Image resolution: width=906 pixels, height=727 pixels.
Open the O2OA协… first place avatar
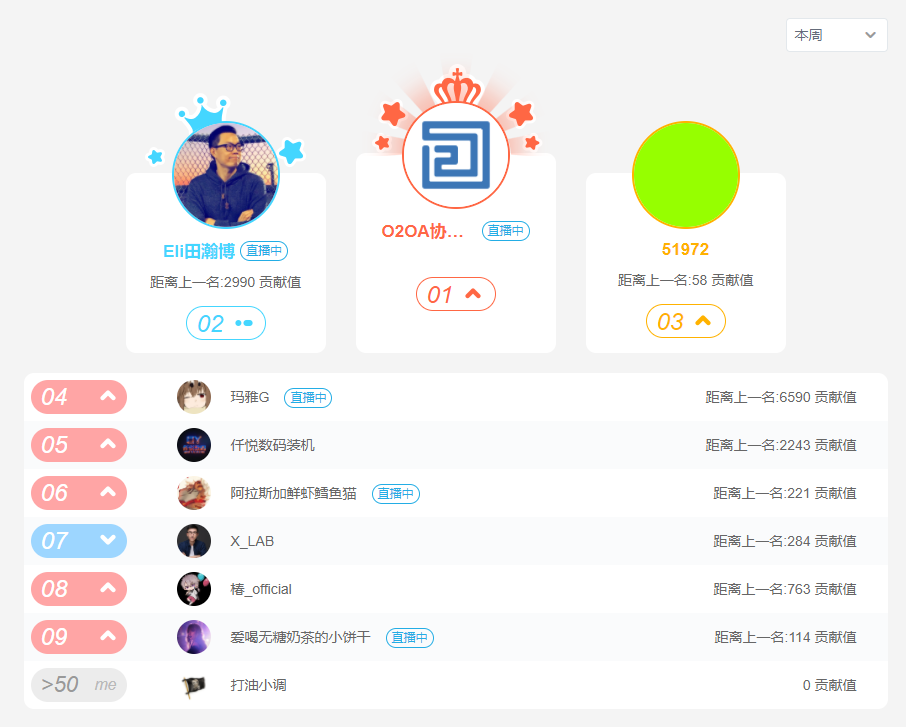pyautogui.click(x=455, y=155)
